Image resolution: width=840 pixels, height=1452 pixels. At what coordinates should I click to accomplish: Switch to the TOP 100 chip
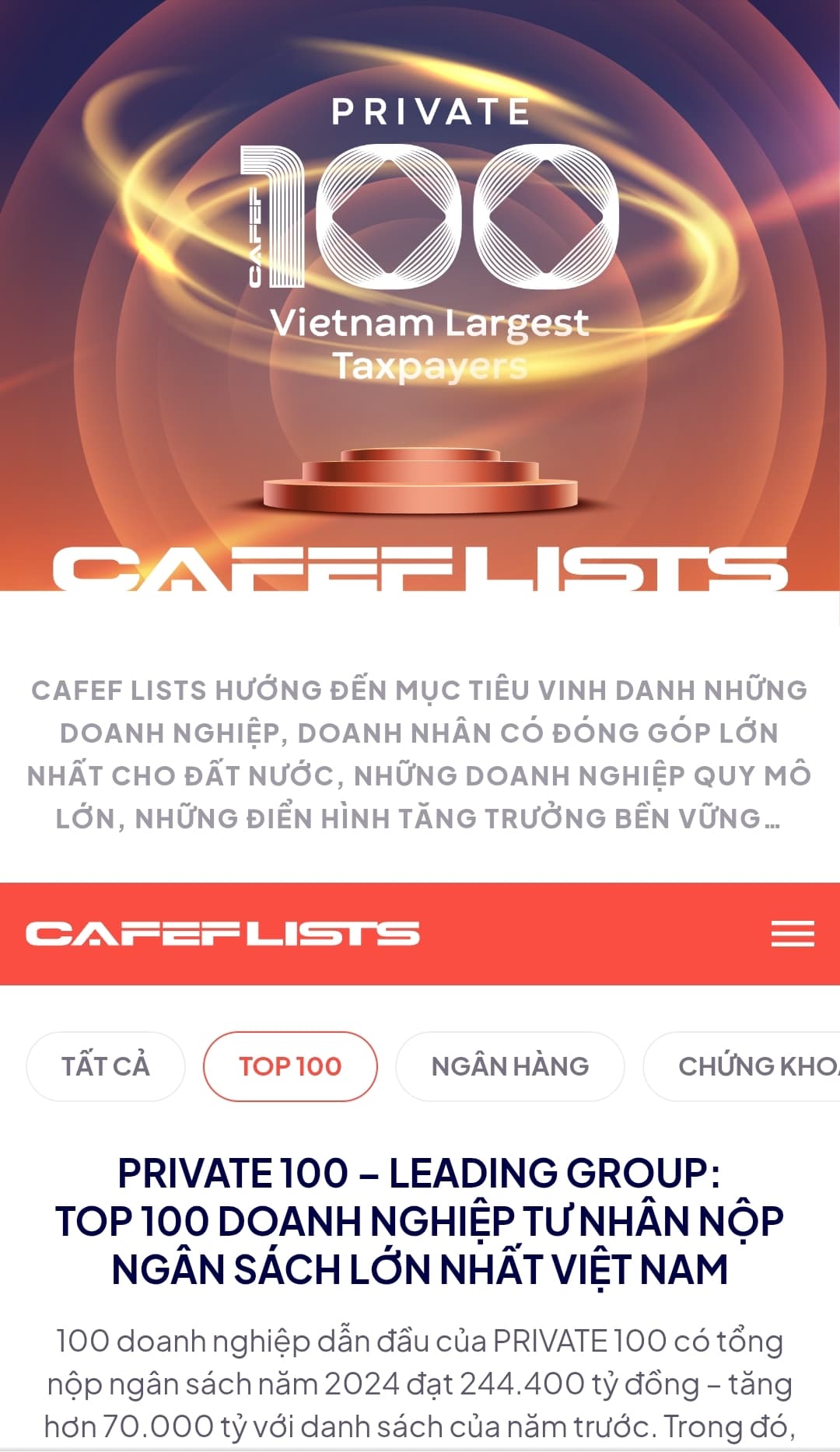[290, 1066]
